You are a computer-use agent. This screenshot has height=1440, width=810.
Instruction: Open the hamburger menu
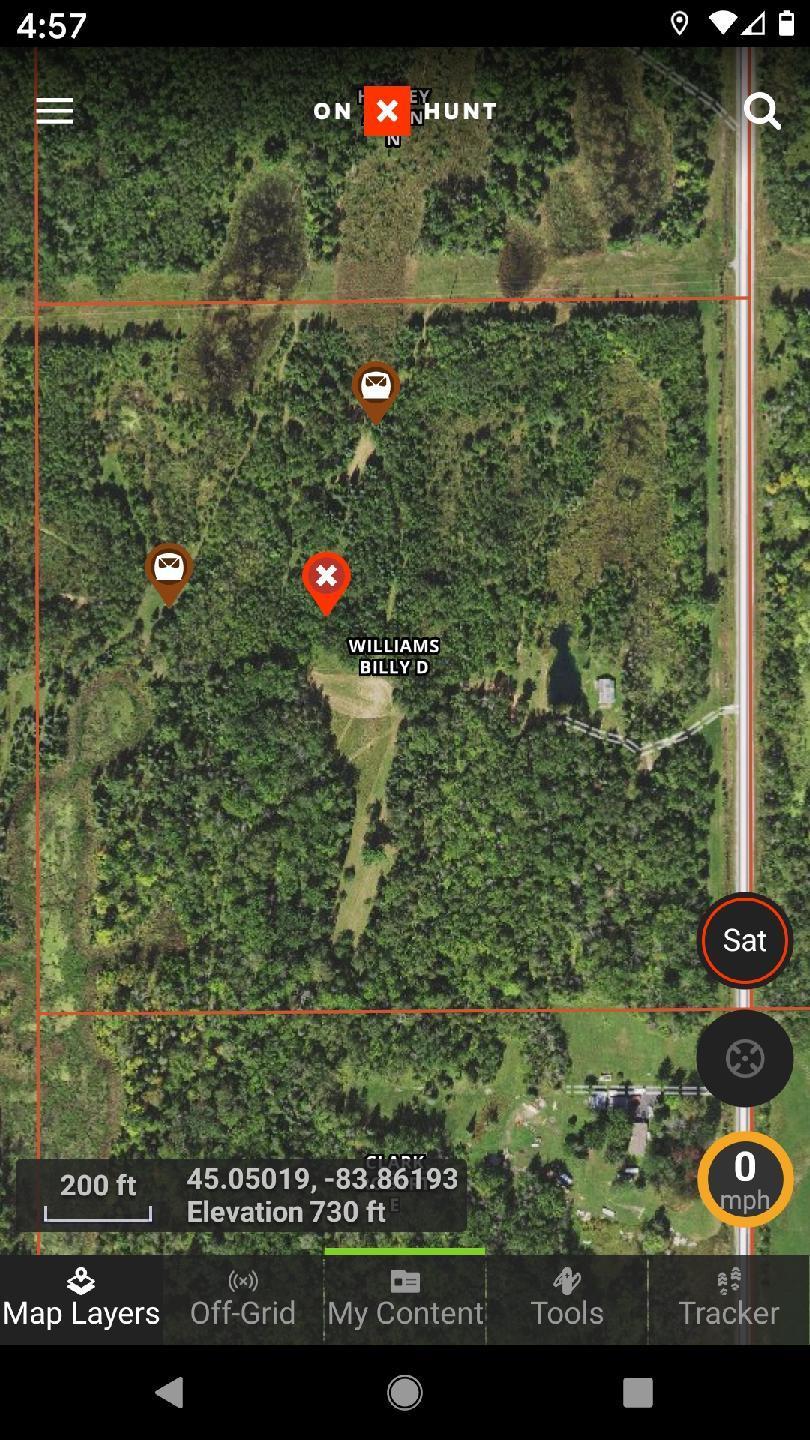tap(55, 111)
